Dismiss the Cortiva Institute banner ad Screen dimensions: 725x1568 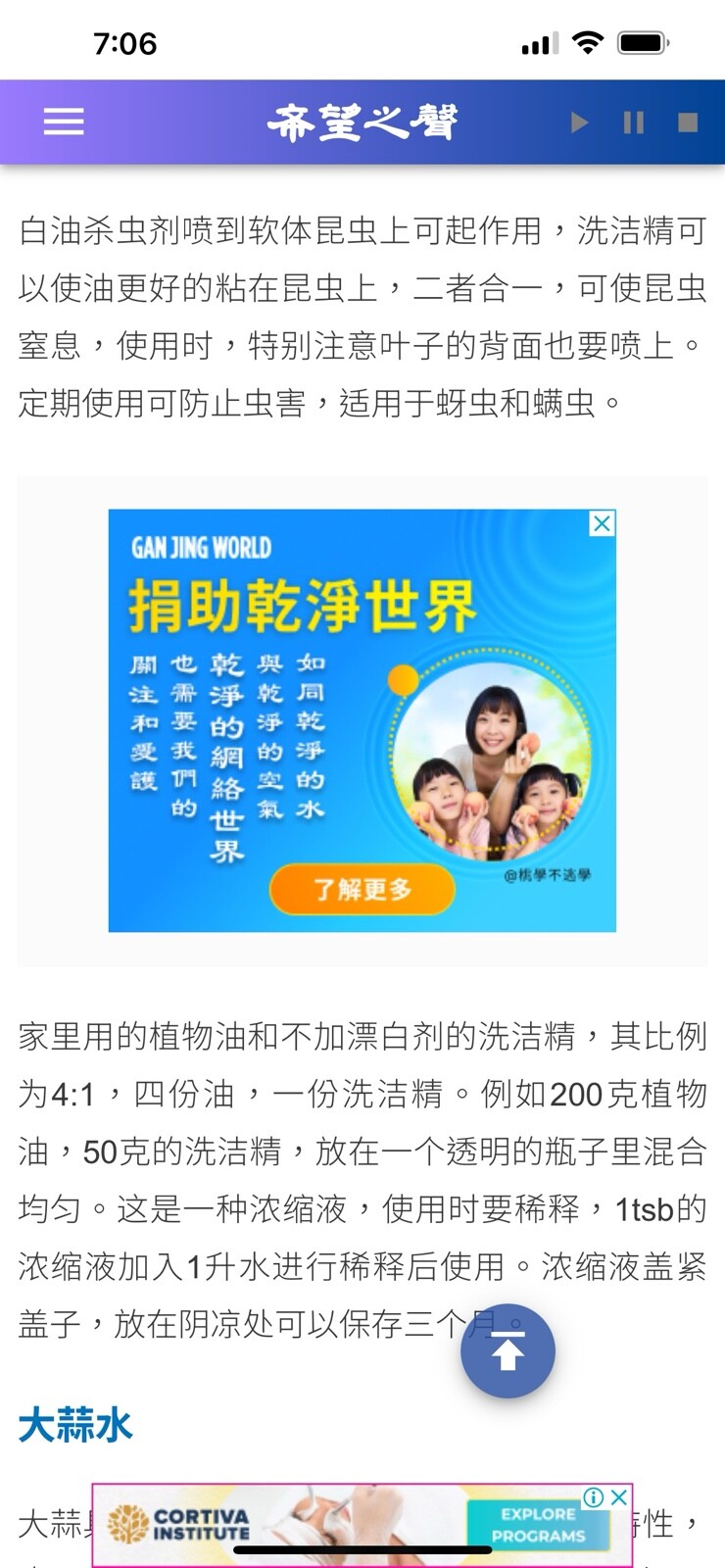pyautogui.click(x=619, y=1496)
